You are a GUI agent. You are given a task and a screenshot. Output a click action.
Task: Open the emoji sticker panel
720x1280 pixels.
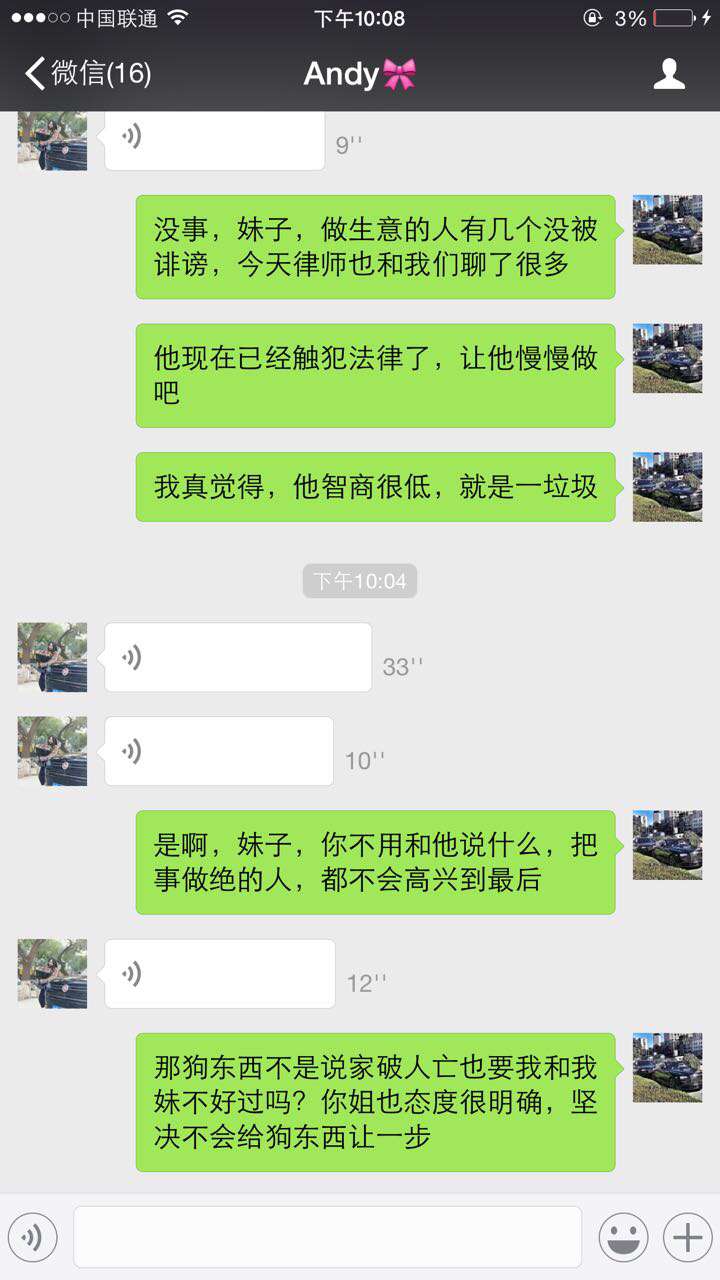[x=623, y=1238]
